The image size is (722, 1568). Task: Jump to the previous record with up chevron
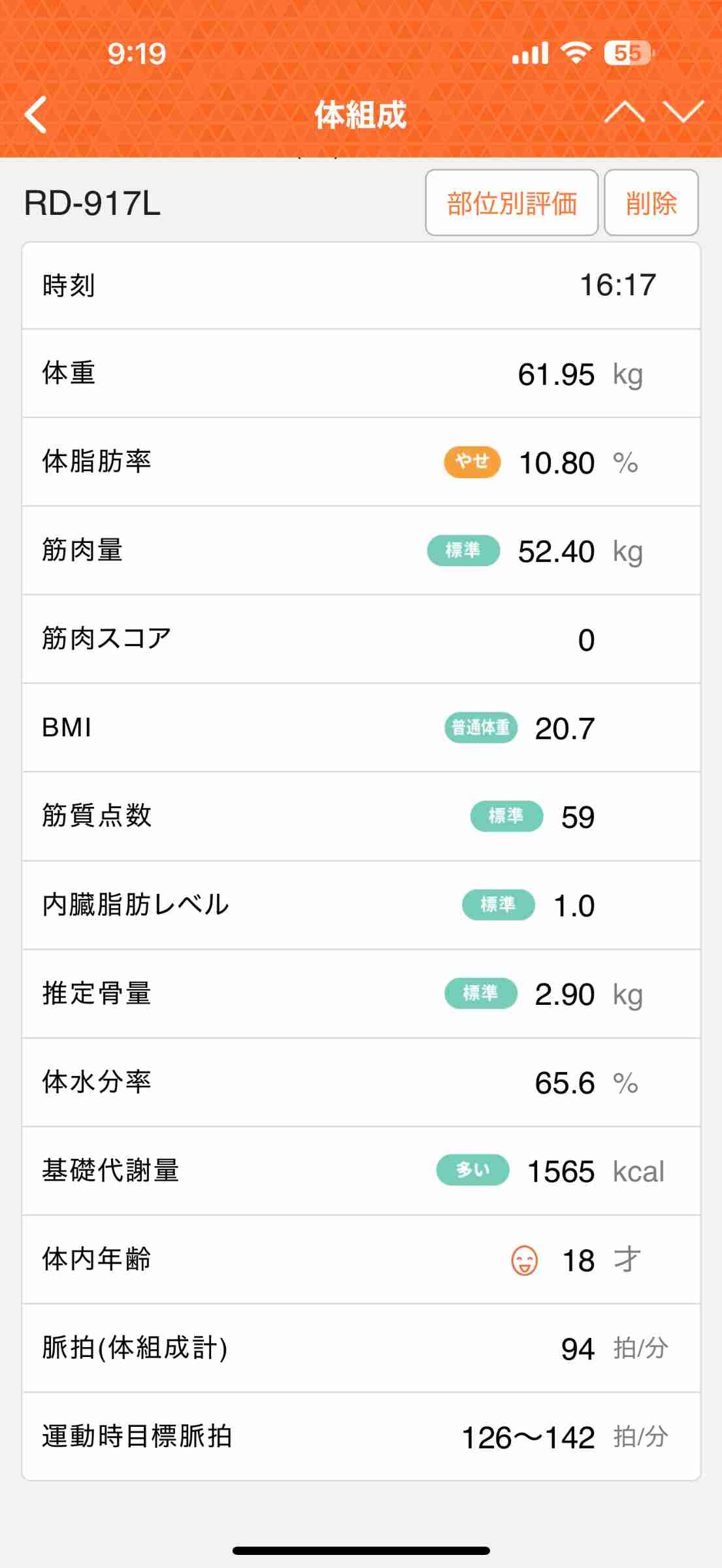click(624, 112)
